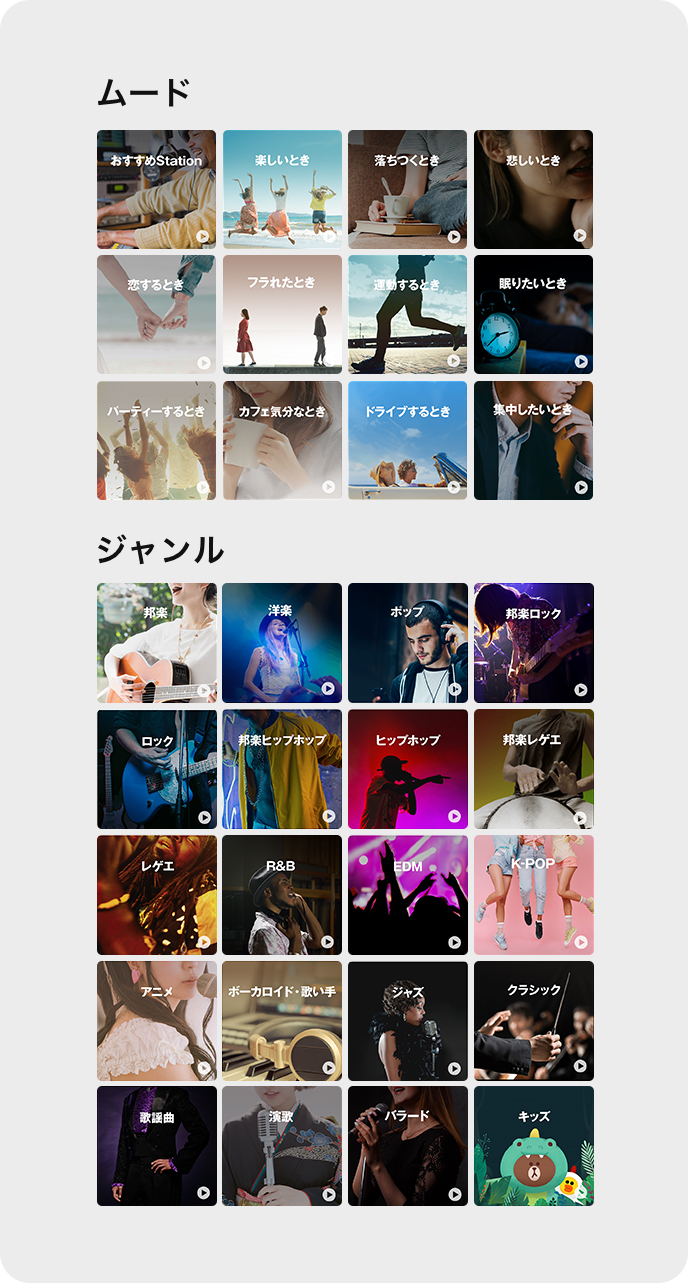The height and width of the screenshot is (1283, 688).
Task: Choose the 恋するとき mood tile
Action: 156,314
